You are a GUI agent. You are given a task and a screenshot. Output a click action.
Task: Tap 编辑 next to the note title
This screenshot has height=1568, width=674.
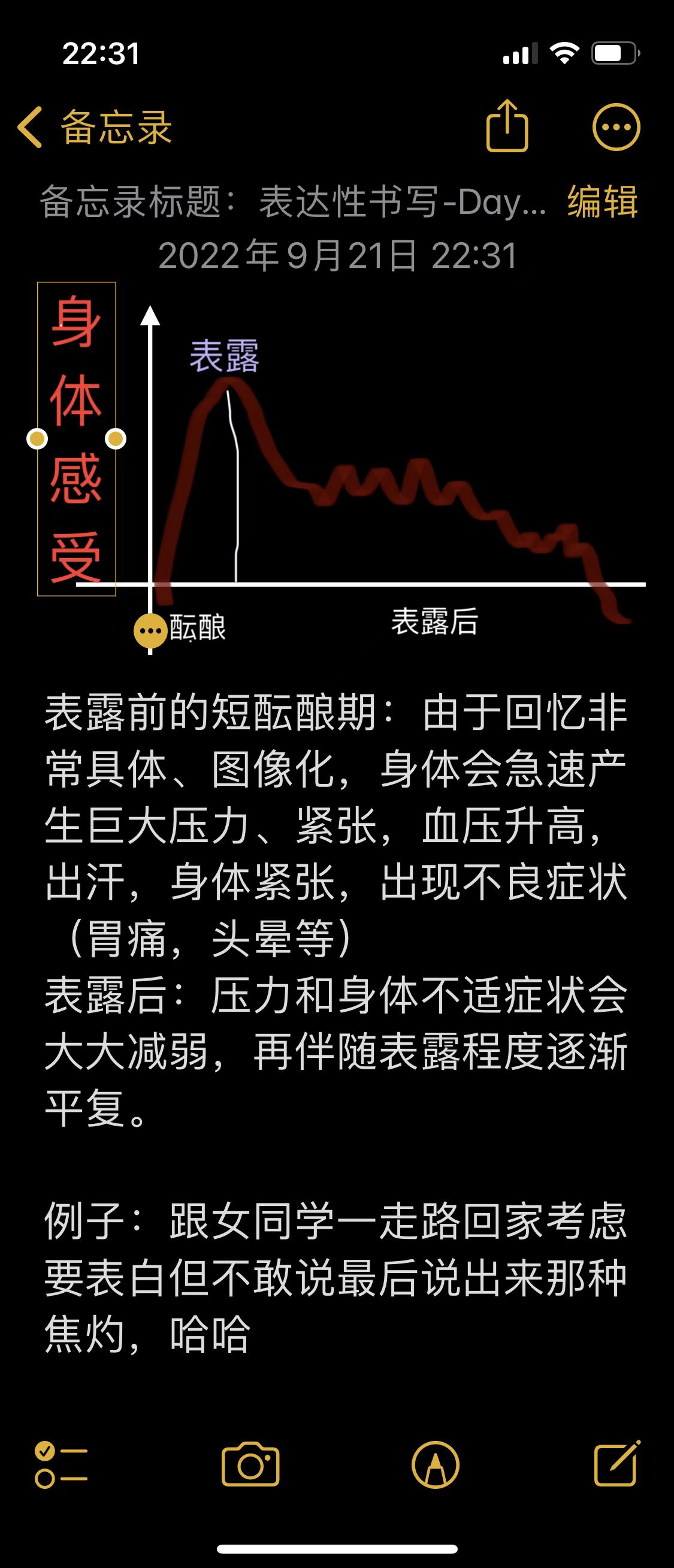(x=602, y=202)
